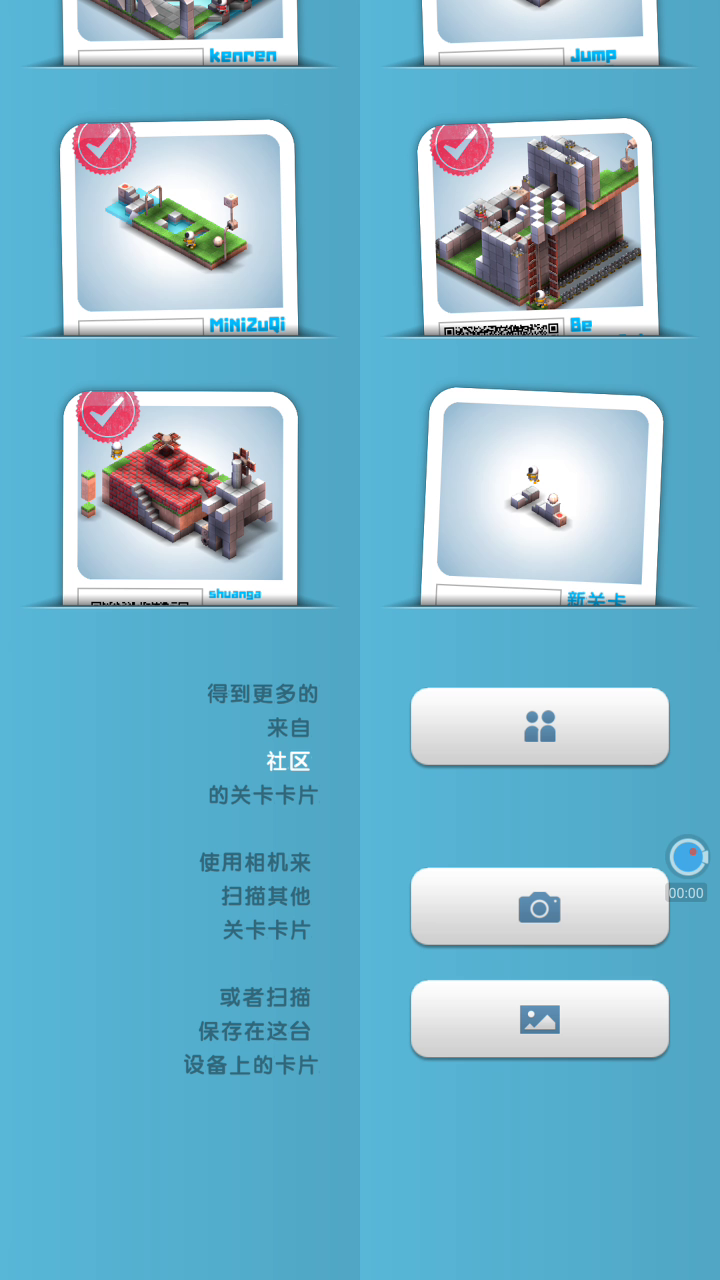Open the kenren level card
The image size is (720, 1280).
click(x=180, y=33)
